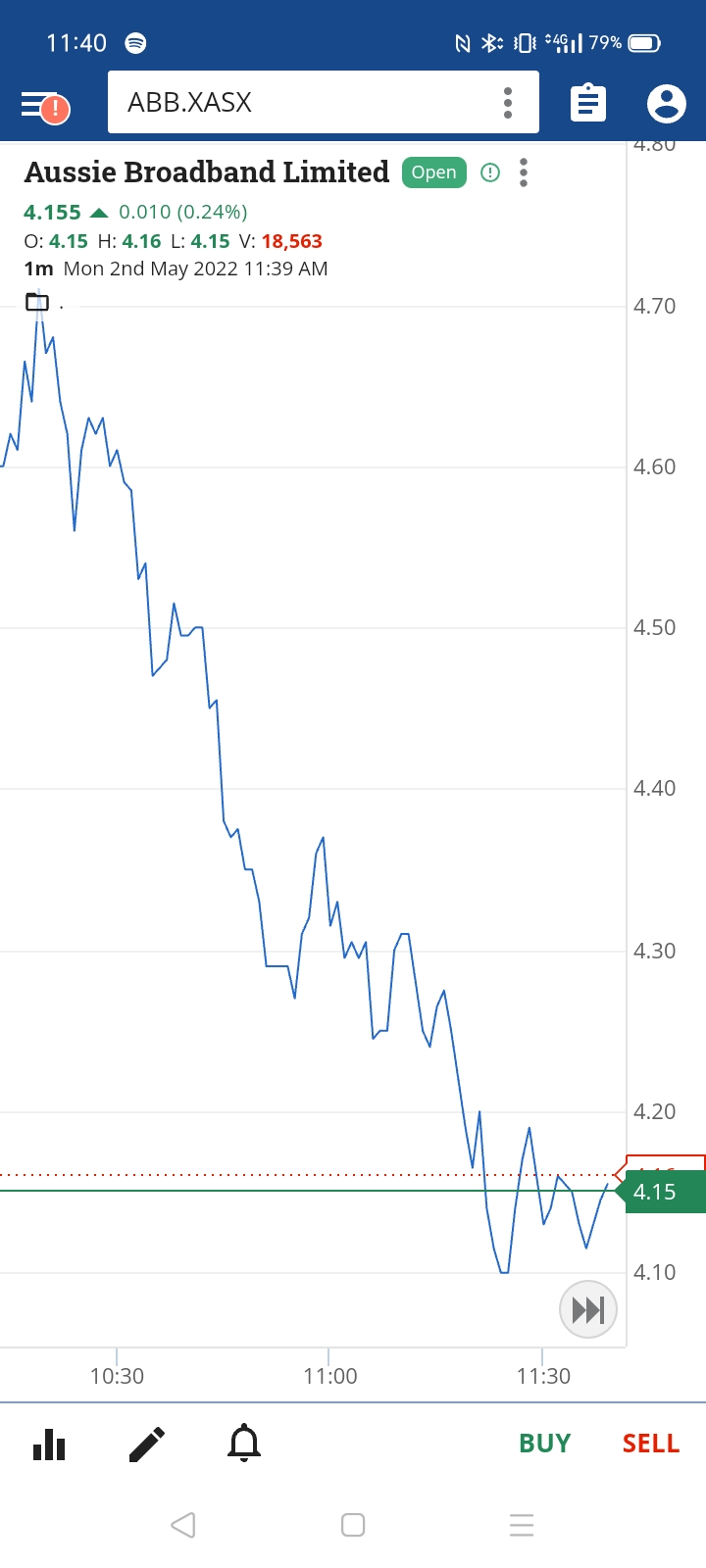Tap the folder icon under 1m interval
This screenshot has width=706, height=1568.
pos(36,302)
